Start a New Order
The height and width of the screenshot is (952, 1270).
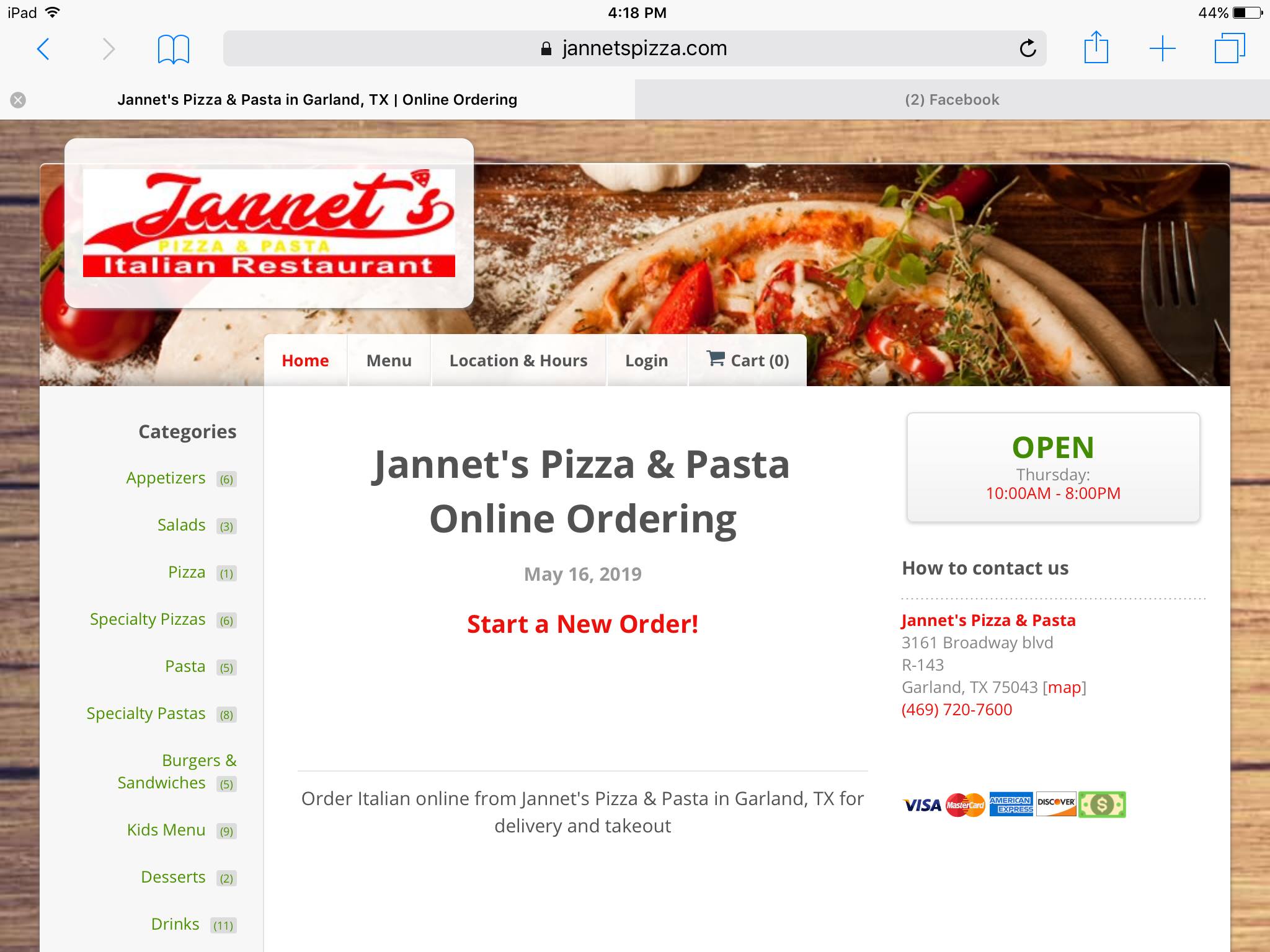point(582,624)
